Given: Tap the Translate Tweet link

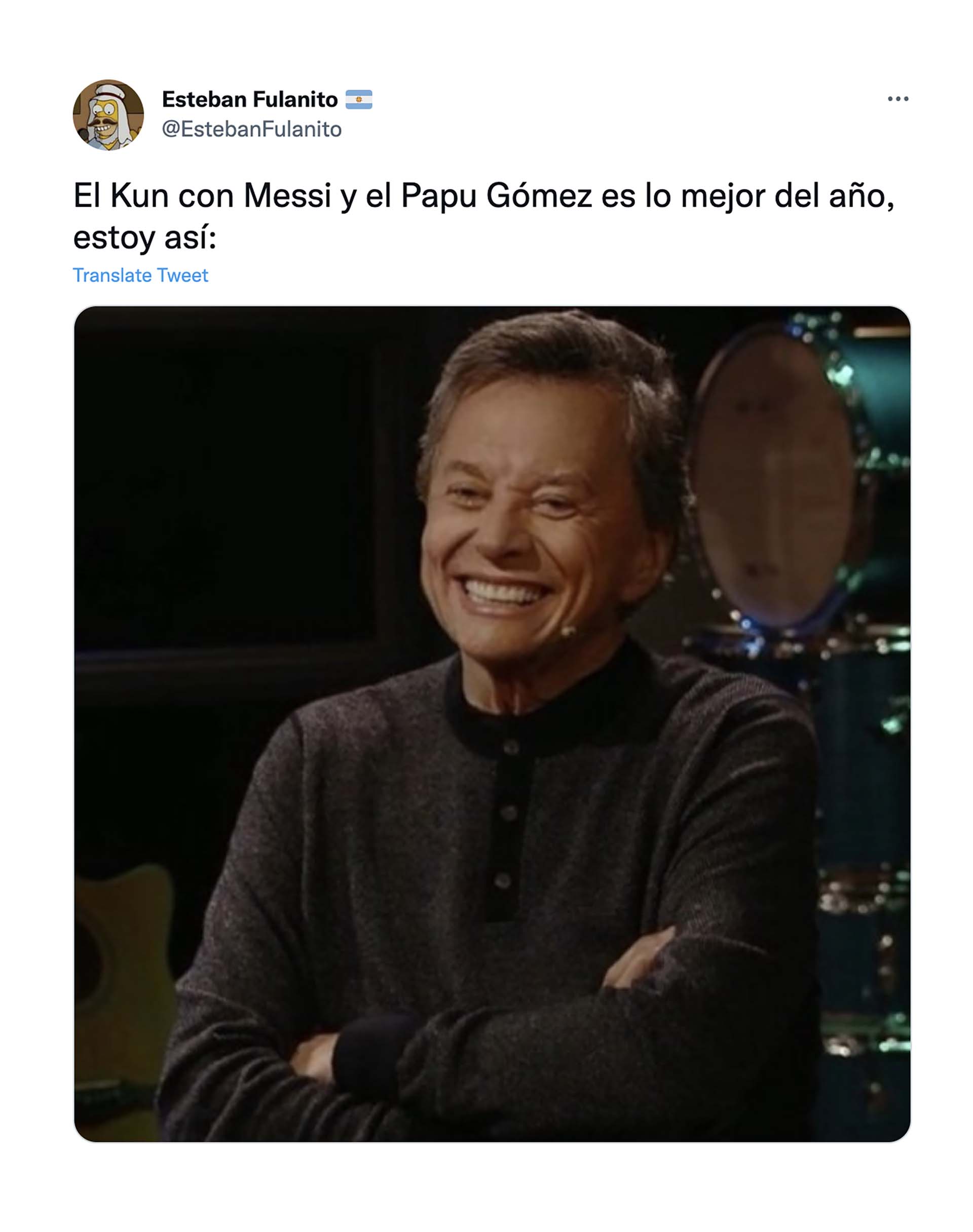Looking at the screenshot, I should 140,276.
